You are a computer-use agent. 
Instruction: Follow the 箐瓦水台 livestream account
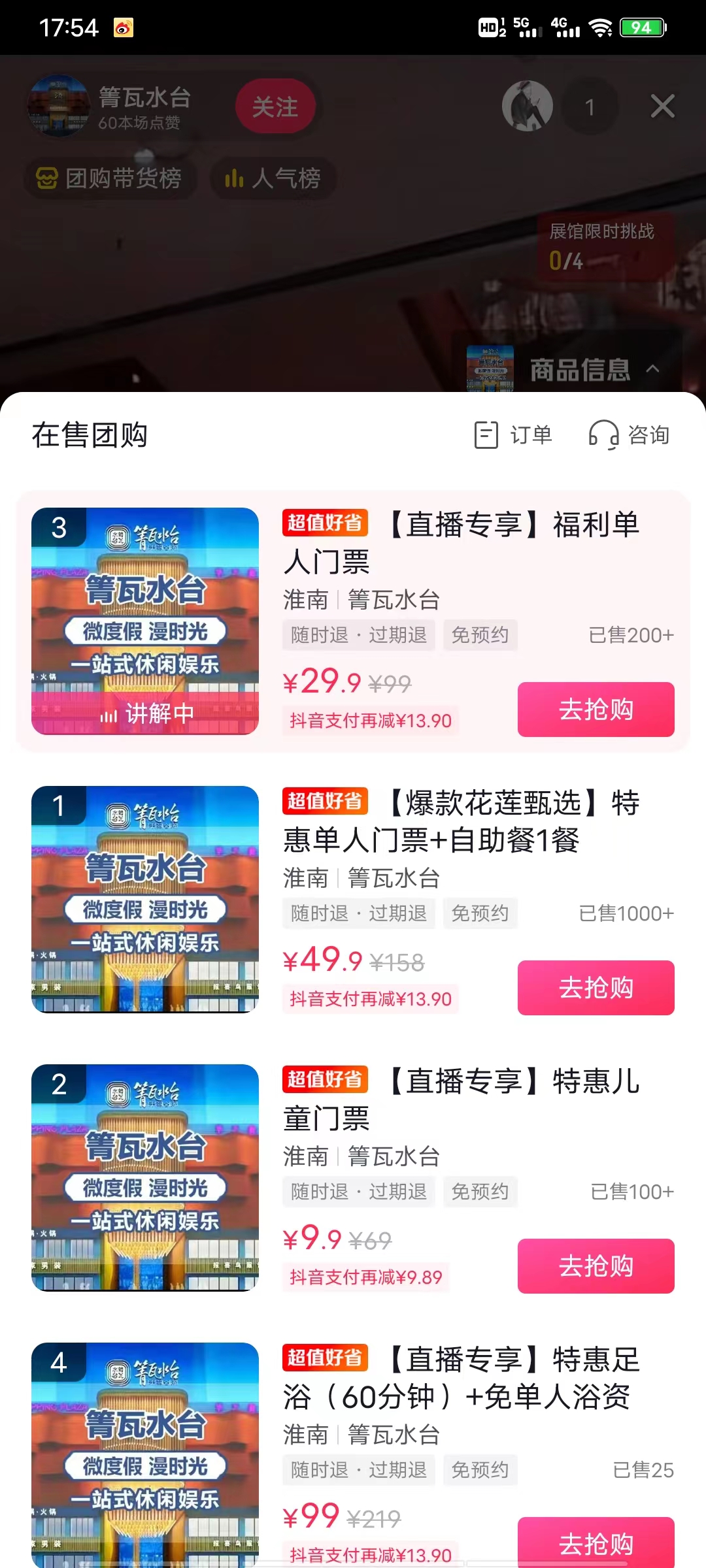pyautogui.click(x=275, y=106)
